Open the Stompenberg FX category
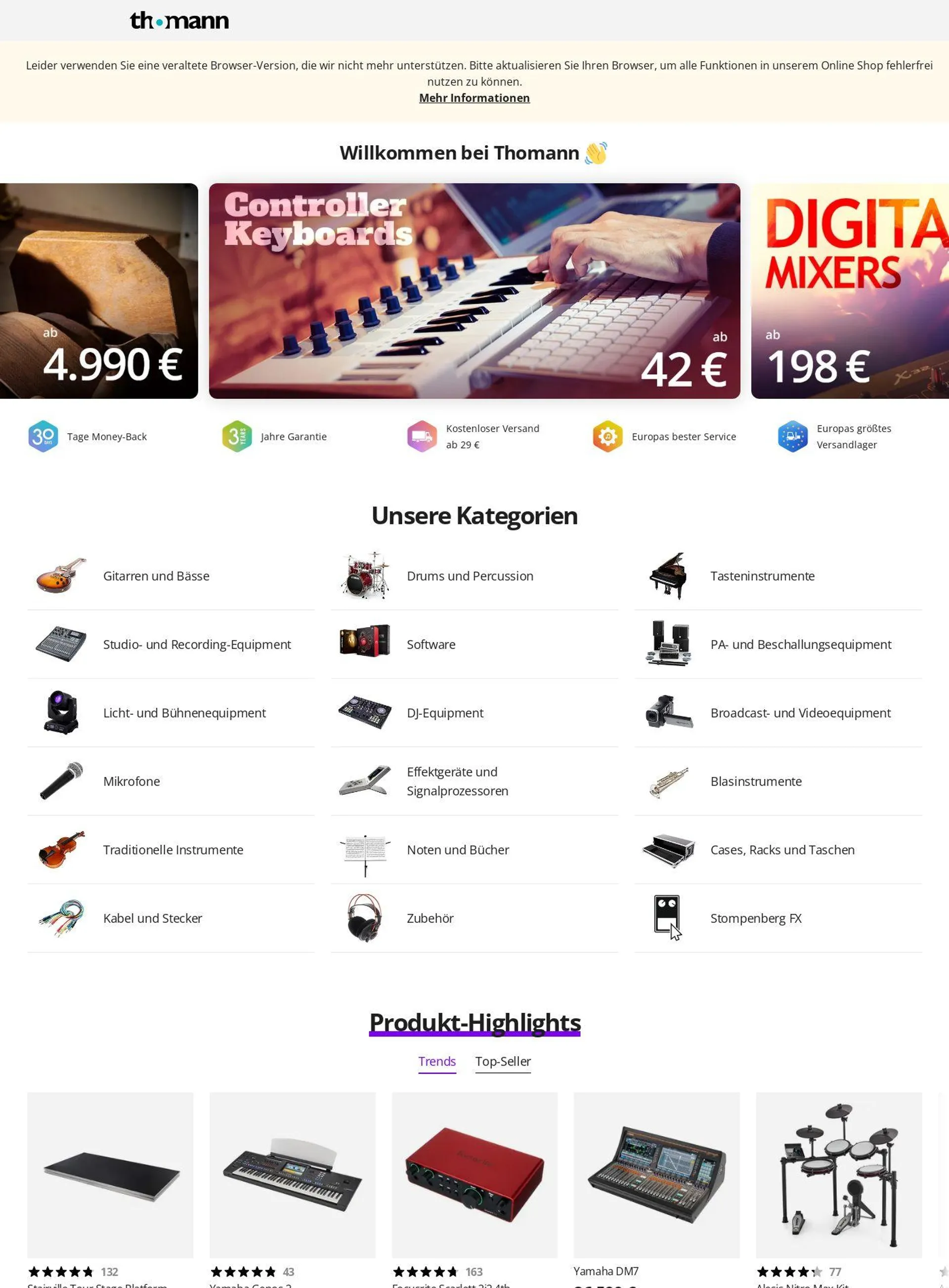The width and height of the screenshot is (949, 1288). [x=755, y=918]
